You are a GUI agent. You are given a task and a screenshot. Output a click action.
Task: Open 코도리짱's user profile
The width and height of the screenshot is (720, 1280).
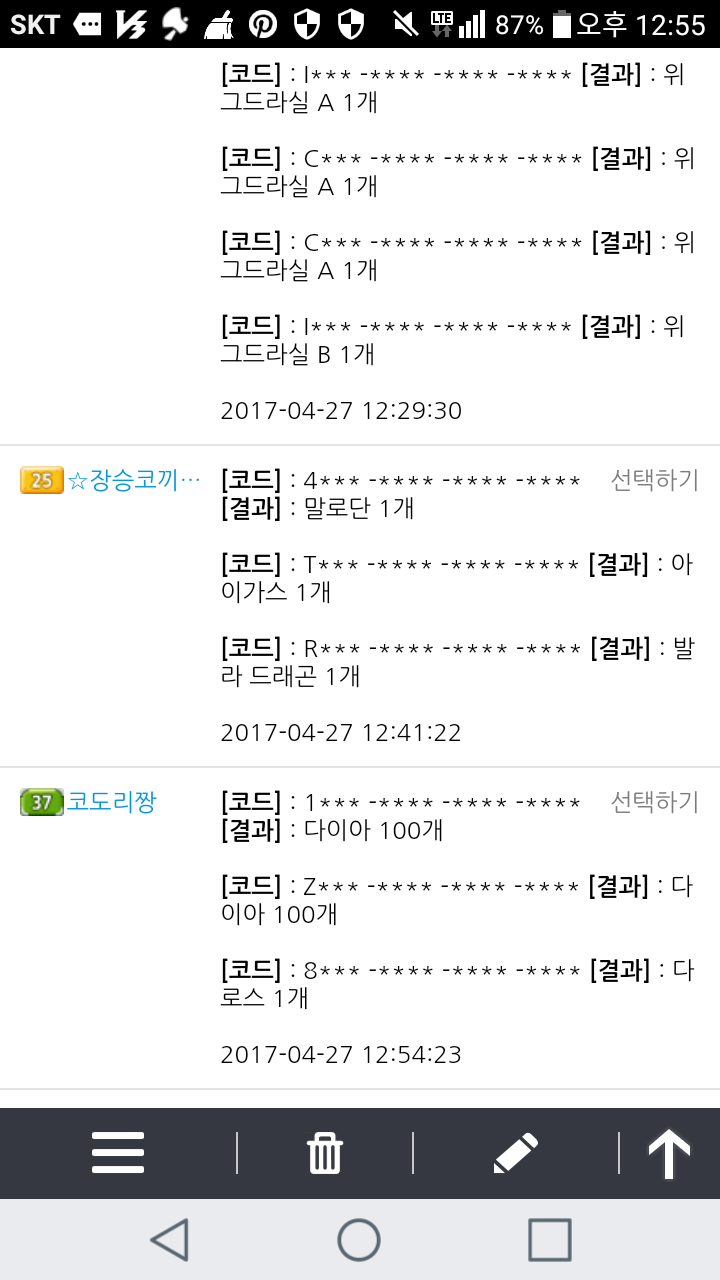pyautogui.click(x=111, y=802)
